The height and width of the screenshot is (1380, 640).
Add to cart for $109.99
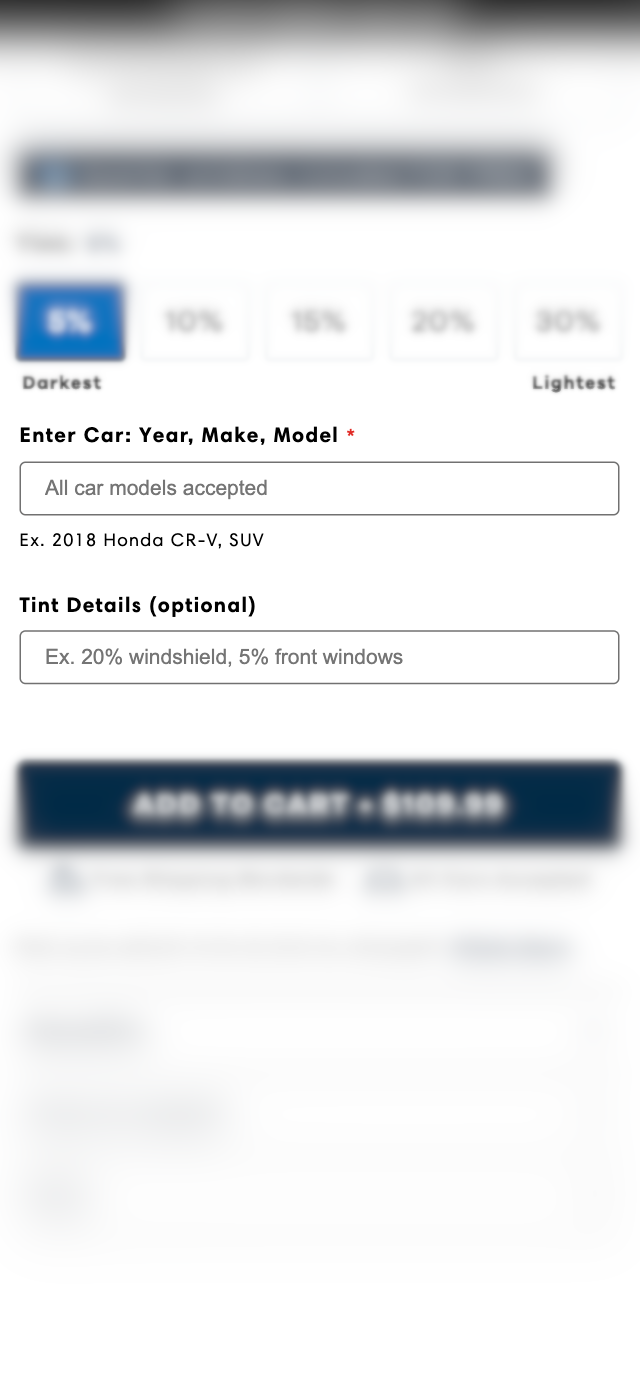click(319, 805)
